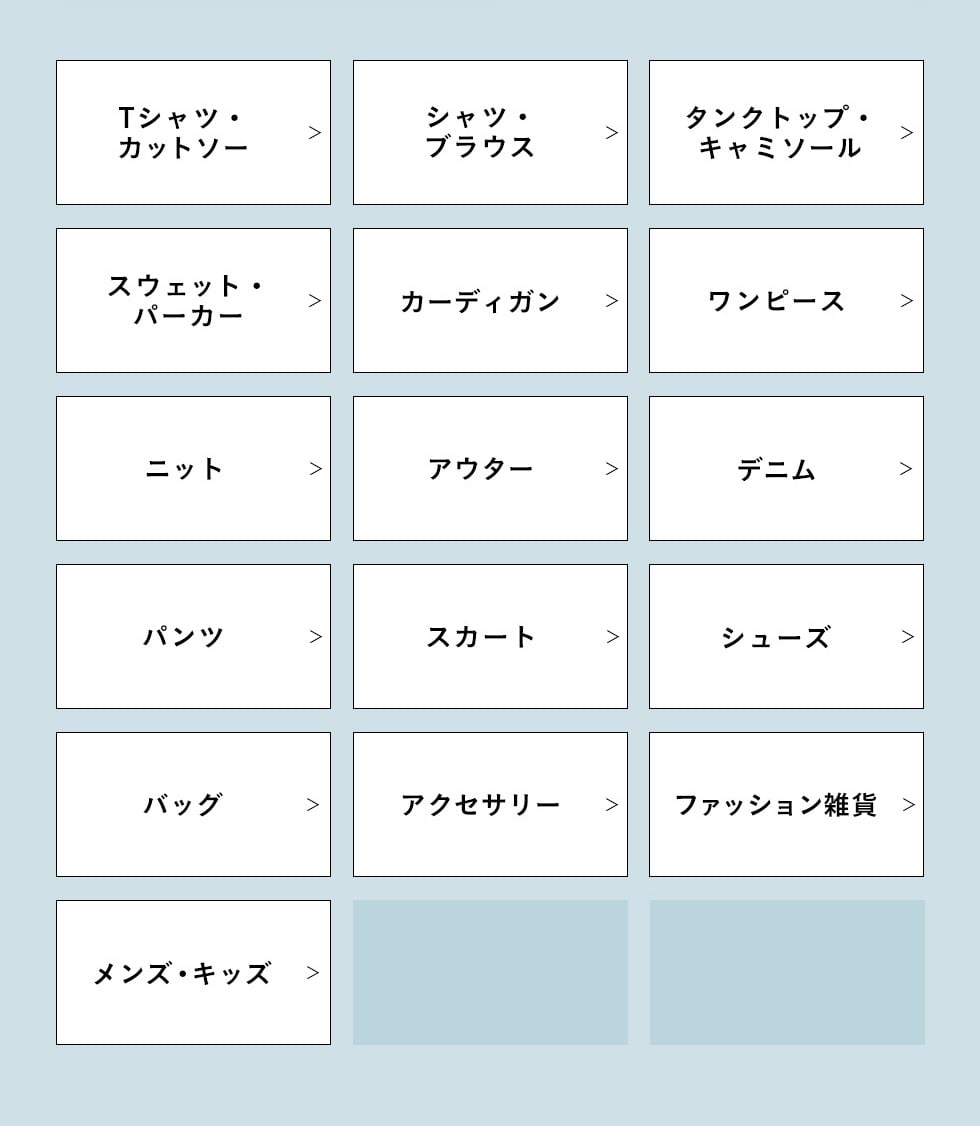980x1126 pixels.
Task: Show デニム items
Action: click(x=786, y=469)
